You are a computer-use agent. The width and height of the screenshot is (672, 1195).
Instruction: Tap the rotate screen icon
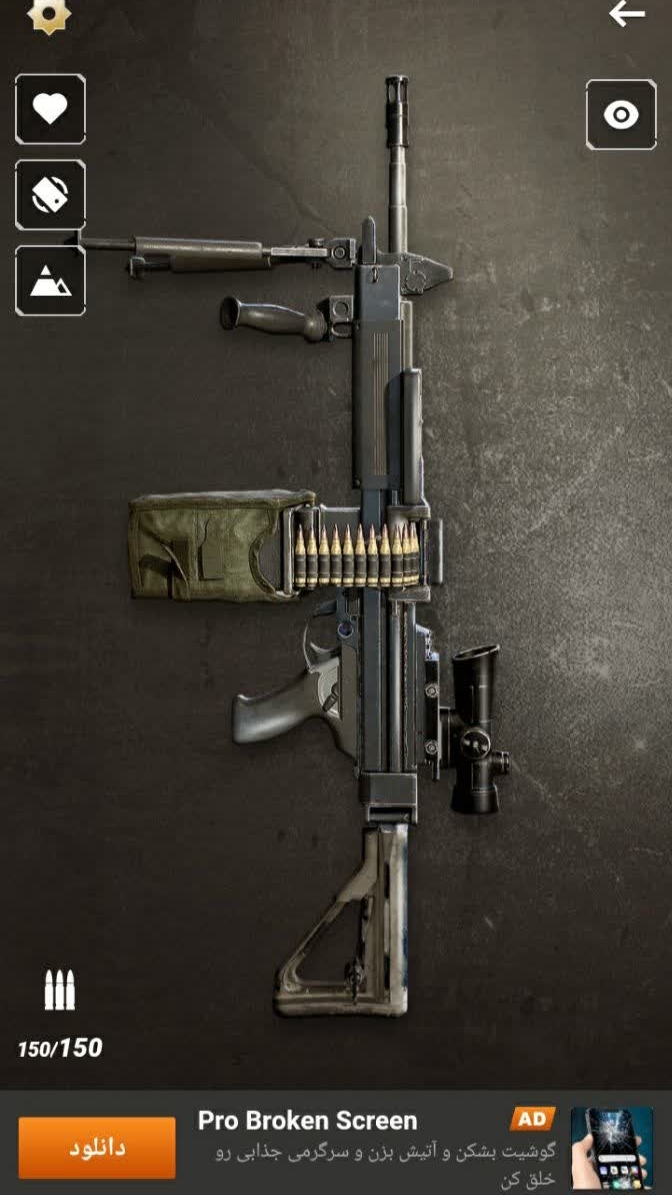coord(50,195)
